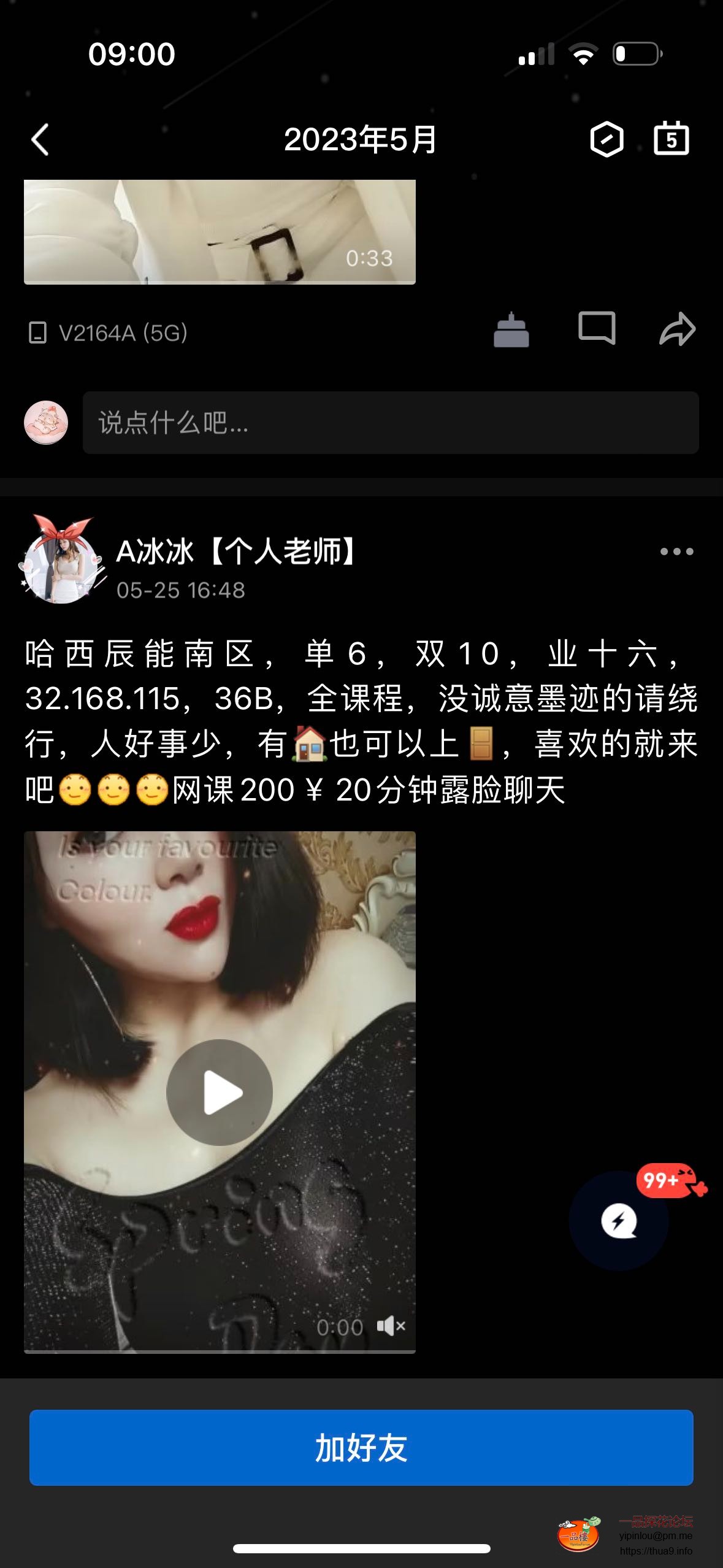Image resolution: width=723 pixels, height=1568 pixels.
Task: Open the three-dot menu on A冰冰's post
Action: coord(676,551)
